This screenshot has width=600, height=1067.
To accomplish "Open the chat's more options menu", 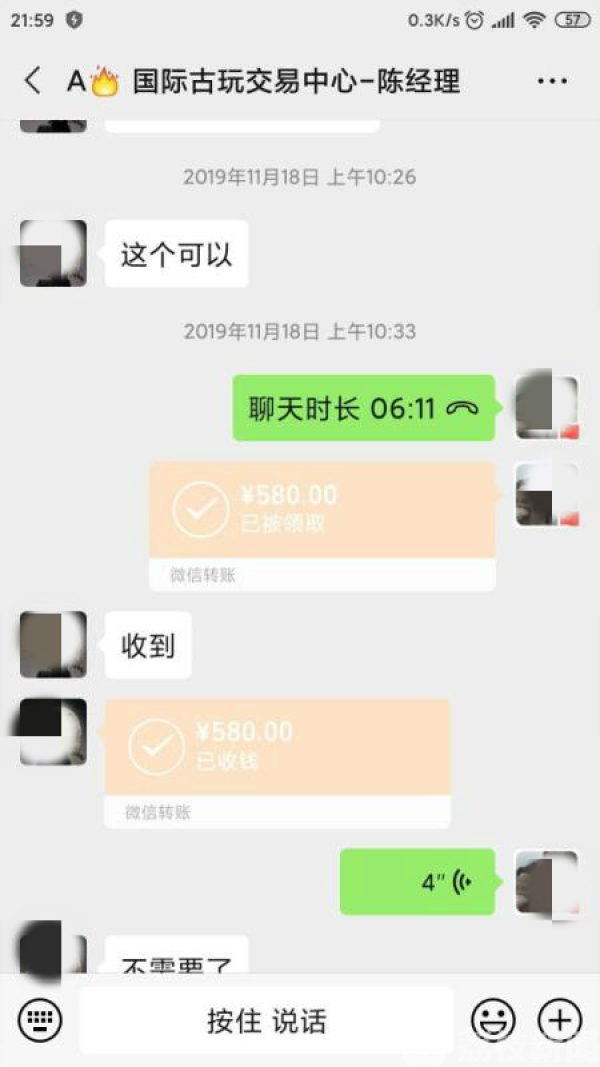I will pyautogui.click(x=552, y=82).
